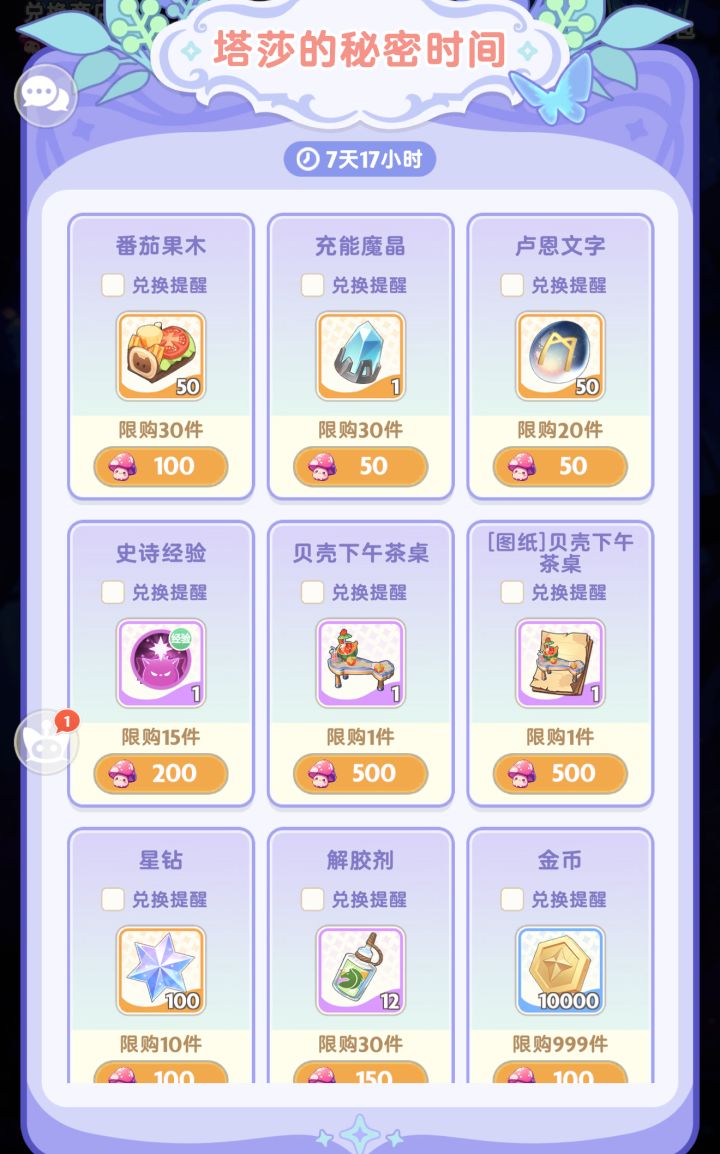Enable exchange reminder for 金币
This screenshot has height=1154, width=720.
[x=513, y=899]
